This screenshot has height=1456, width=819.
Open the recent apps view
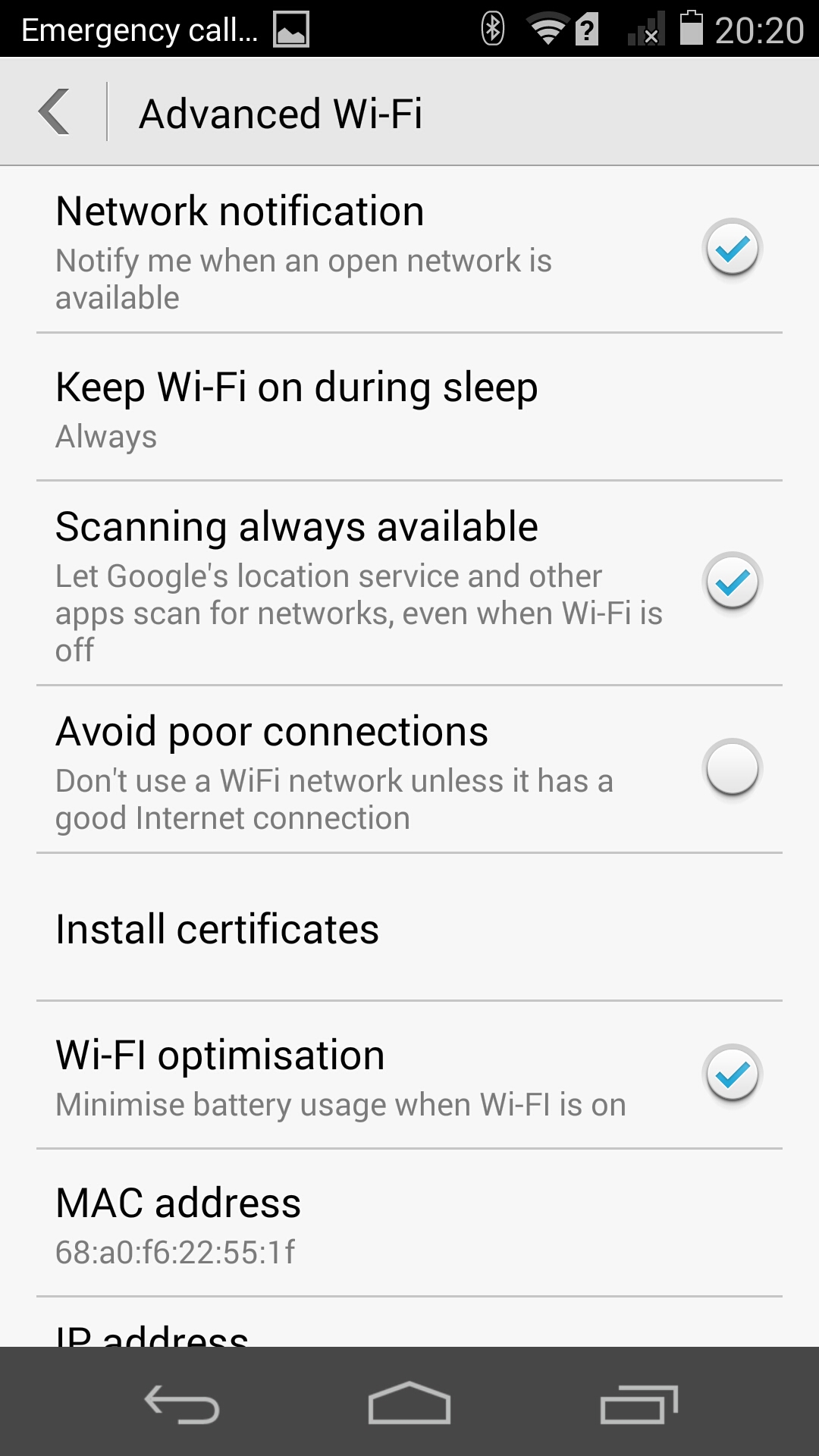click(x=638, y=1403)
